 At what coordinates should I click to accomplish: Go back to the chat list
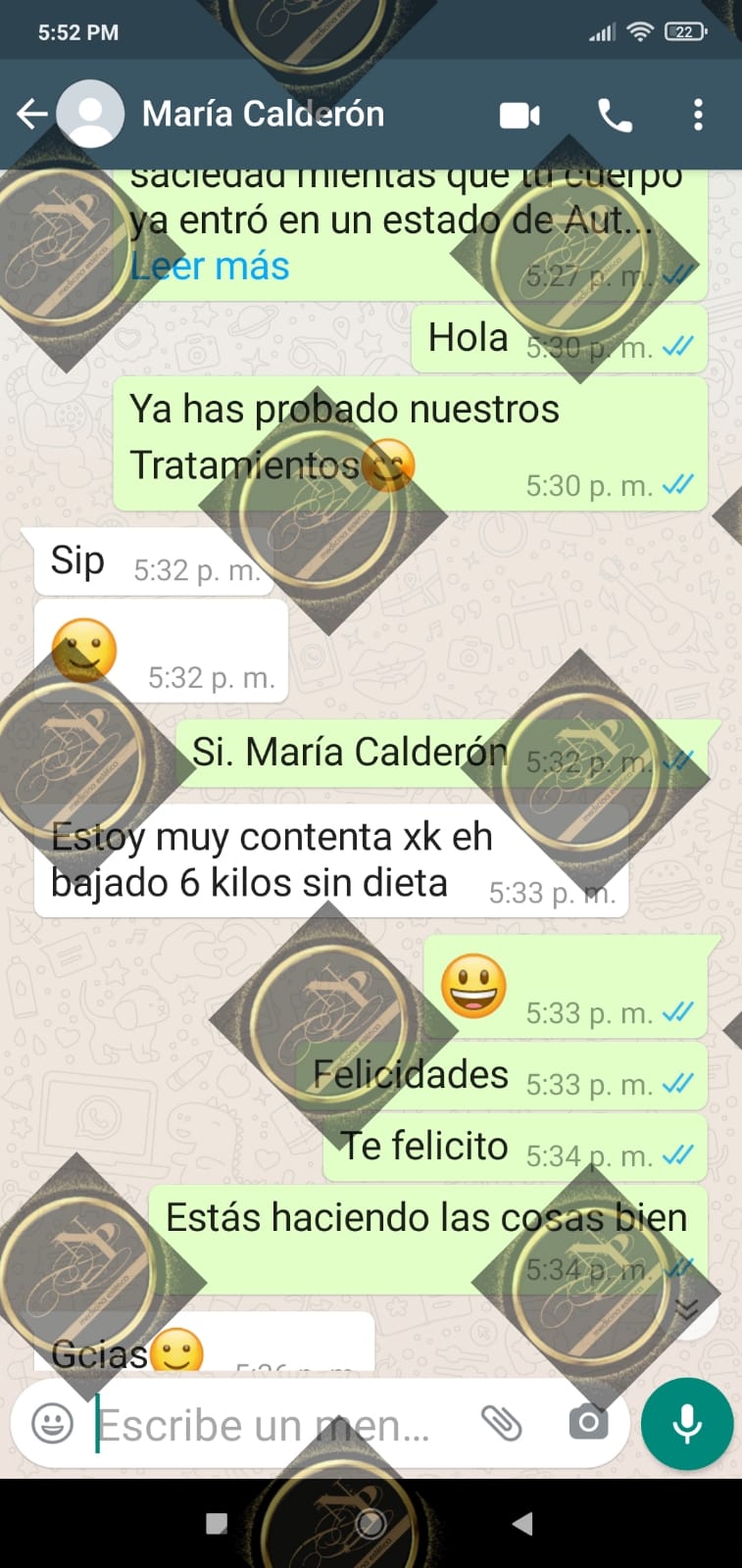pos(31,115)
